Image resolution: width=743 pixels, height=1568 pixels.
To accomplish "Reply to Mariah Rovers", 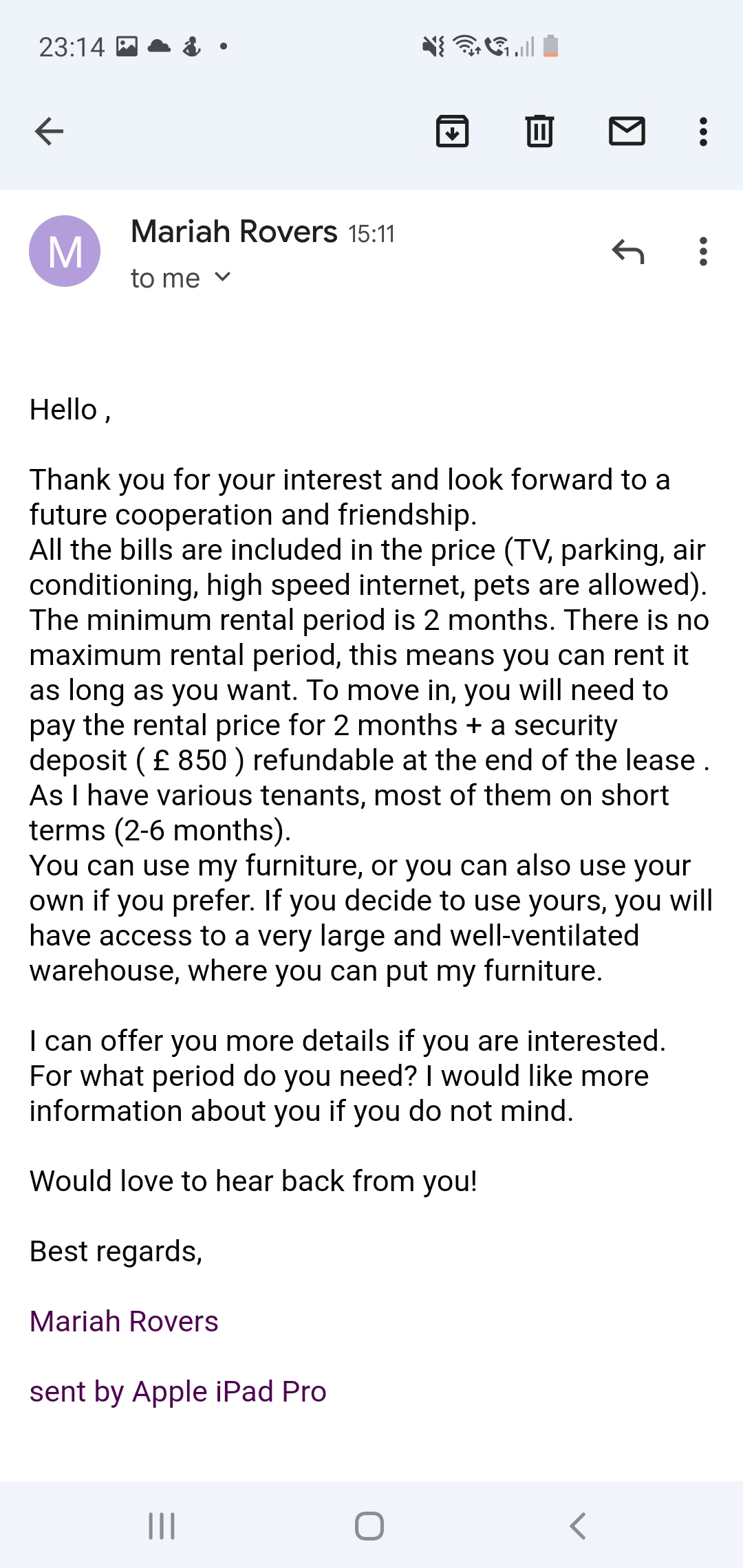I will pos(628,252).
